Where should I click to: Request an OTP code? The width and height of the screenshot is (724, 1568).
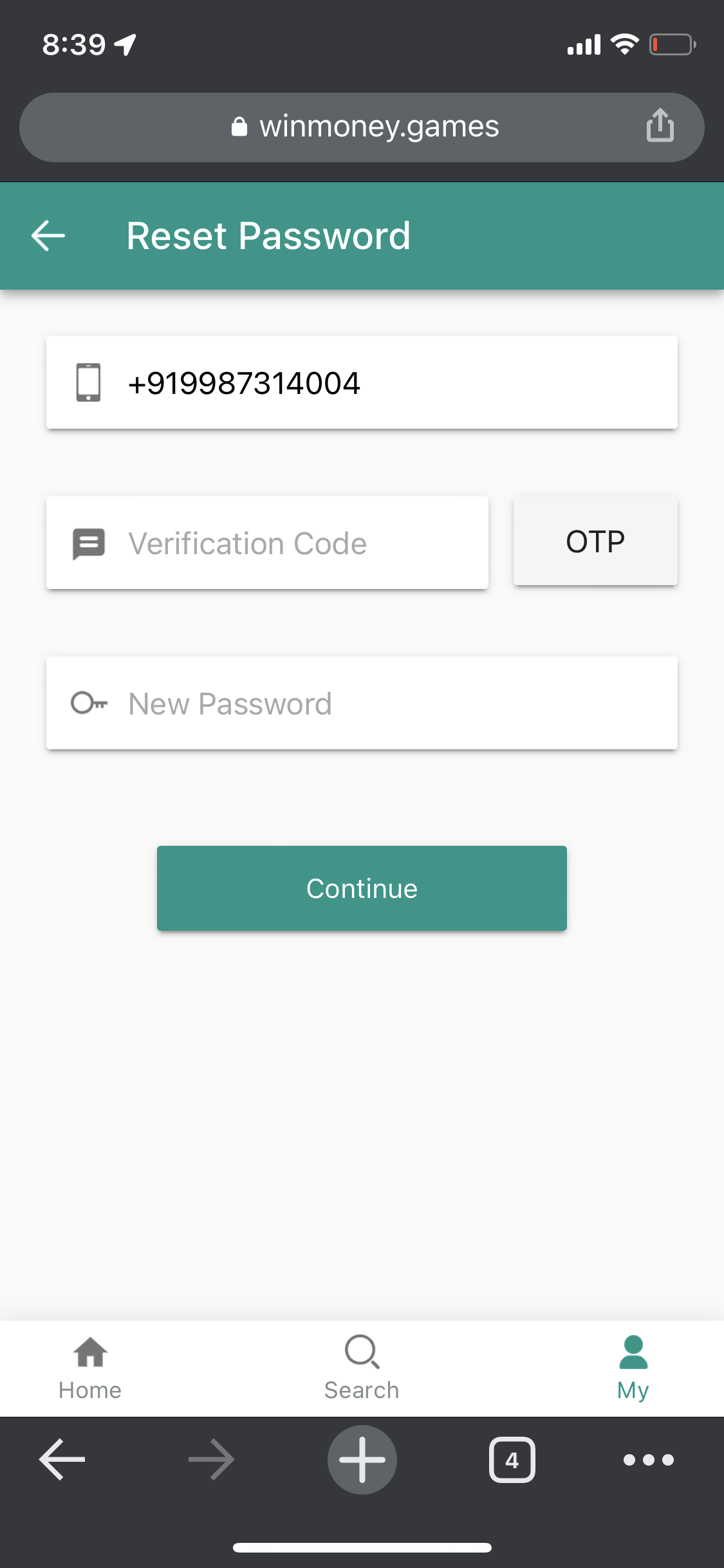click(595, 541)
